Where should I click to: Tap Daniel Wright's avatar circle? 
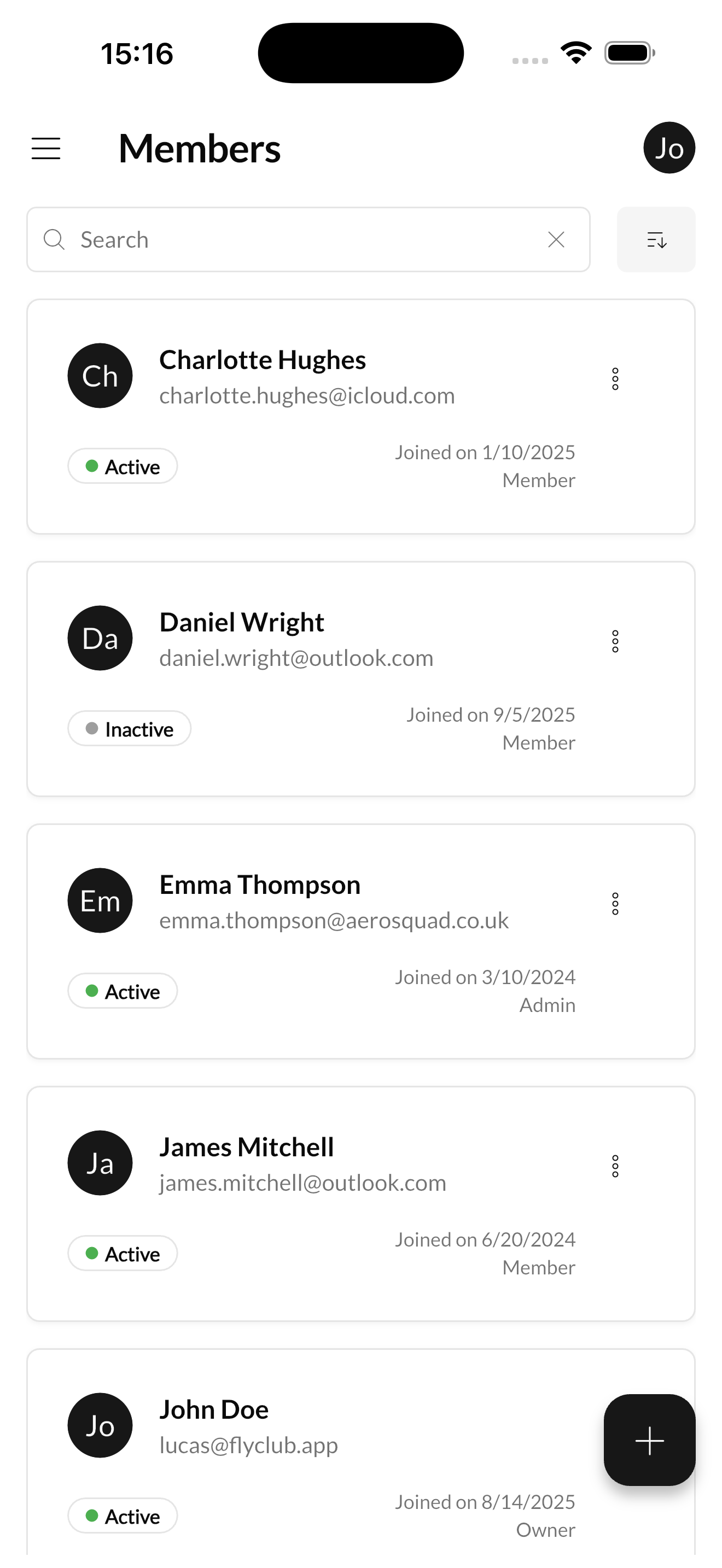(100, 638)
